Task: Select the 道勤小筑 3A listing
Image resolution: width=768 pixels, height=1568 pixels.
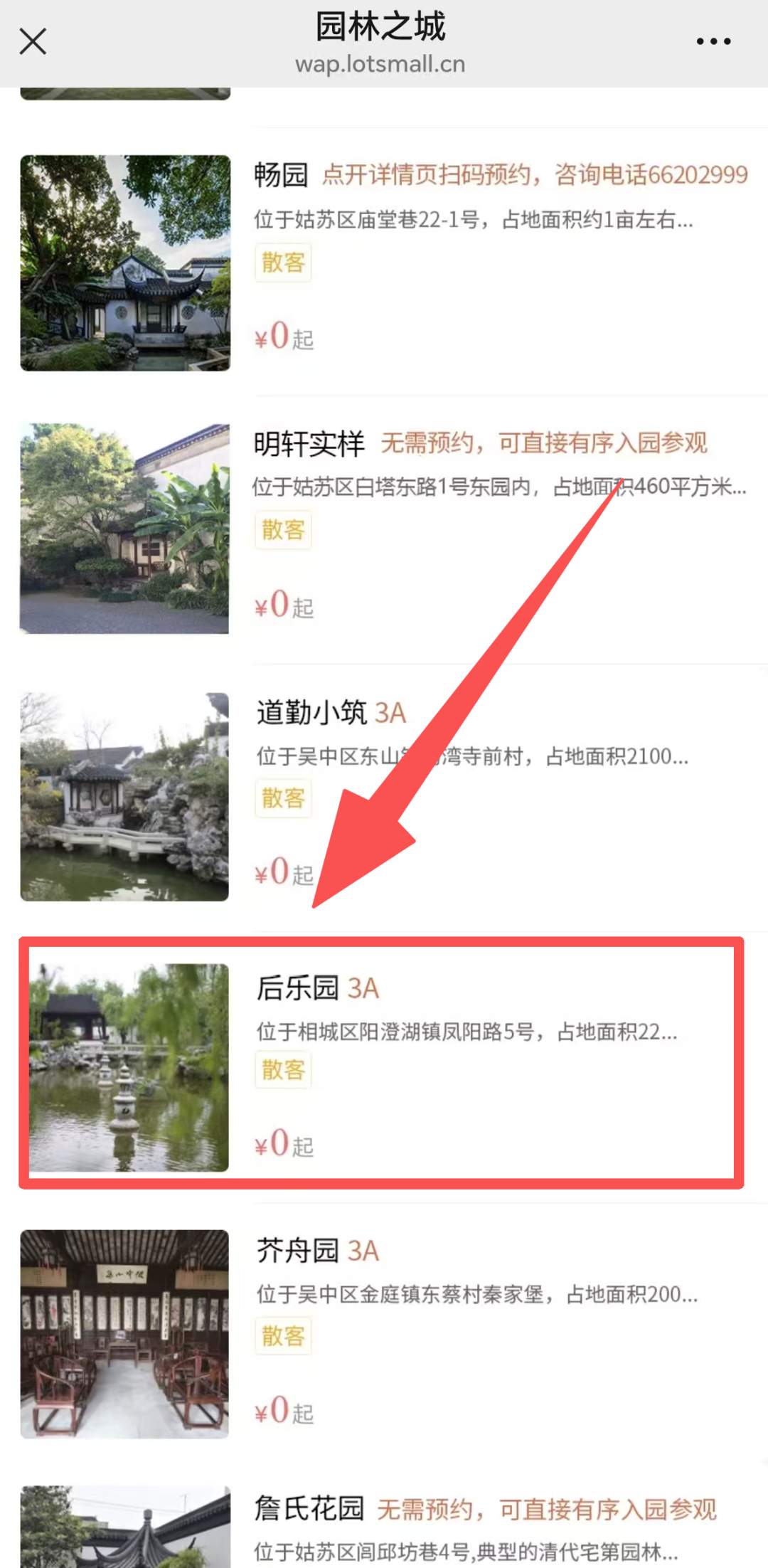Action: click(x=384, y=798)
